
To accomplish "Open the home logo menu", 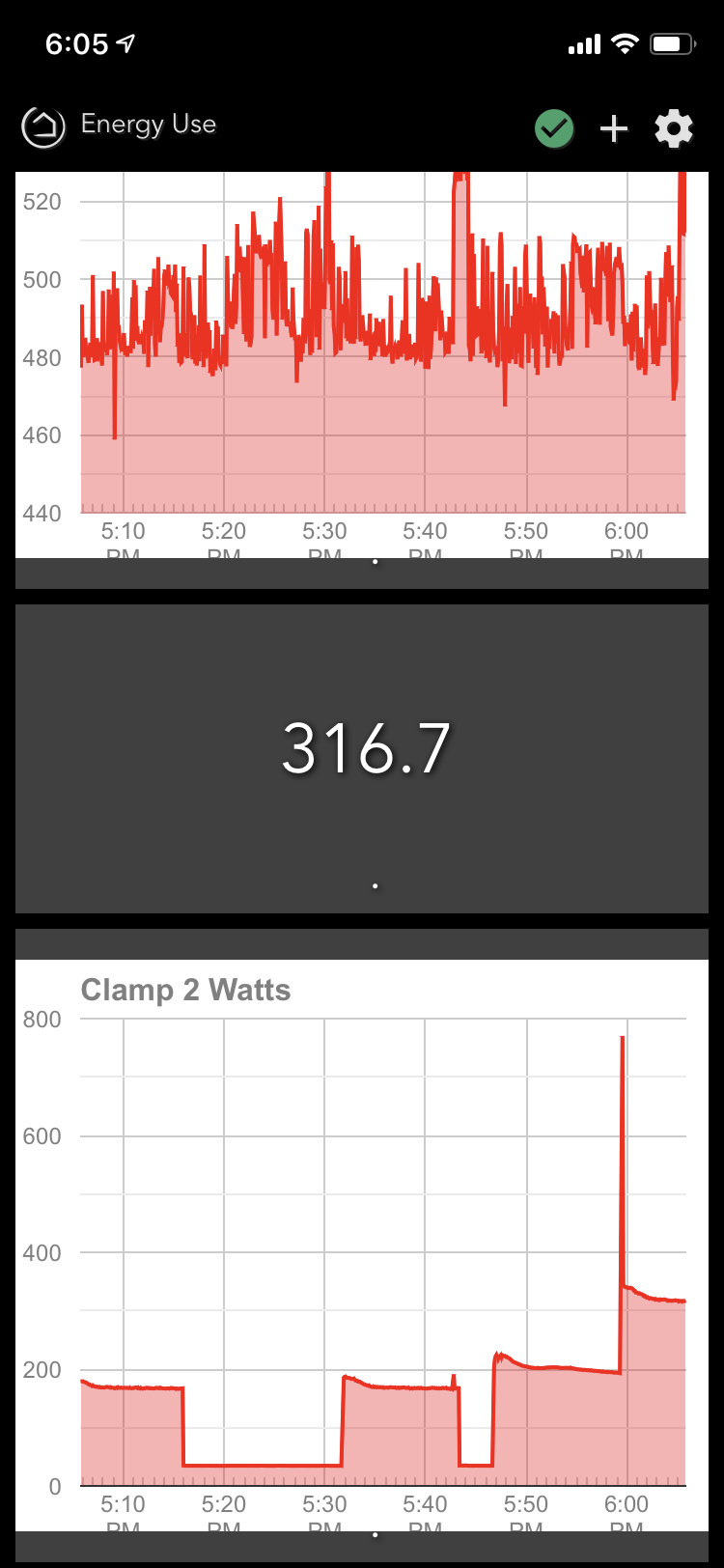I will click(43, 126).
